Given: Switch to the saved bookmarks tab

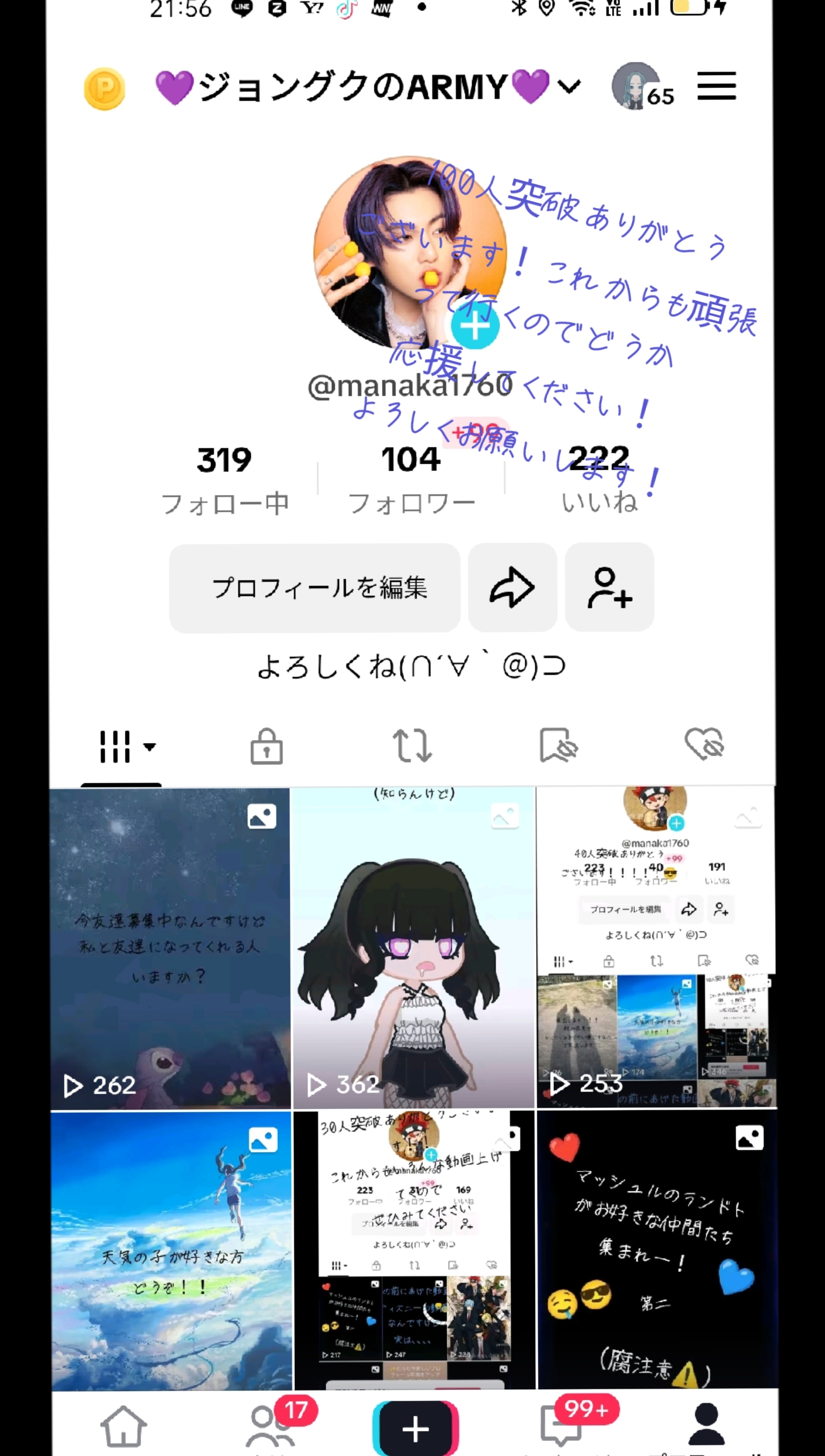Looking at the screenshot, I should [x=558, y=746].
